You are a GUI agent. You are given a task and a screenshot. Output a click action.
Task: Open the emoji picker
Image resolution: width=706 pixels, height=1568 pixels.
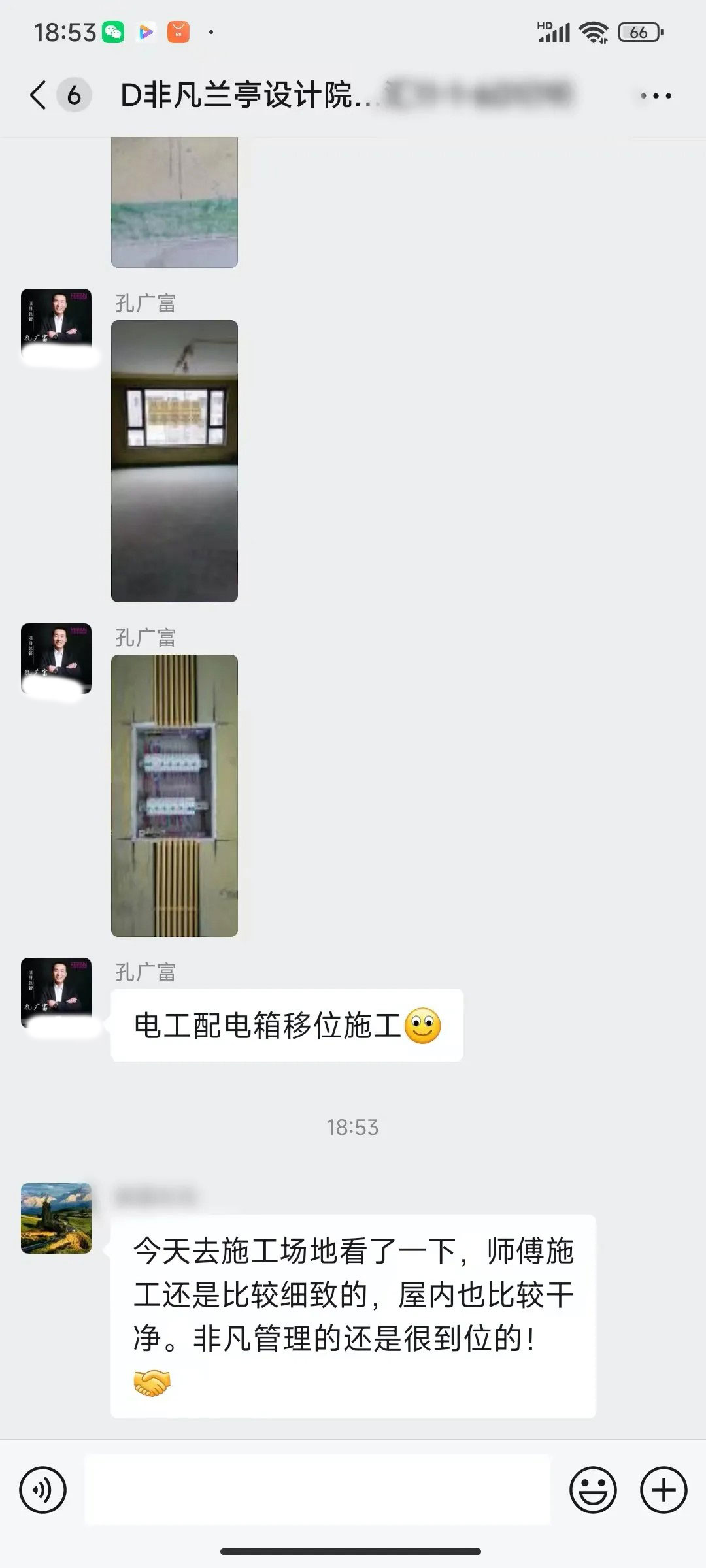pyautogui.click(x=593, y=1490)
